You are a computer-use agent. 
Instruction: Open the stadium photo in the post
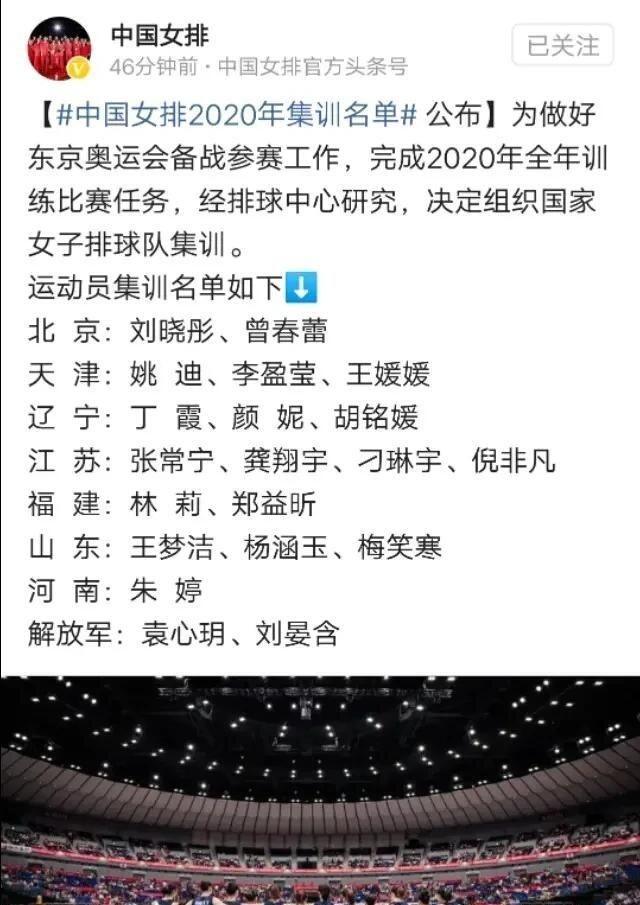click(320, 790)
